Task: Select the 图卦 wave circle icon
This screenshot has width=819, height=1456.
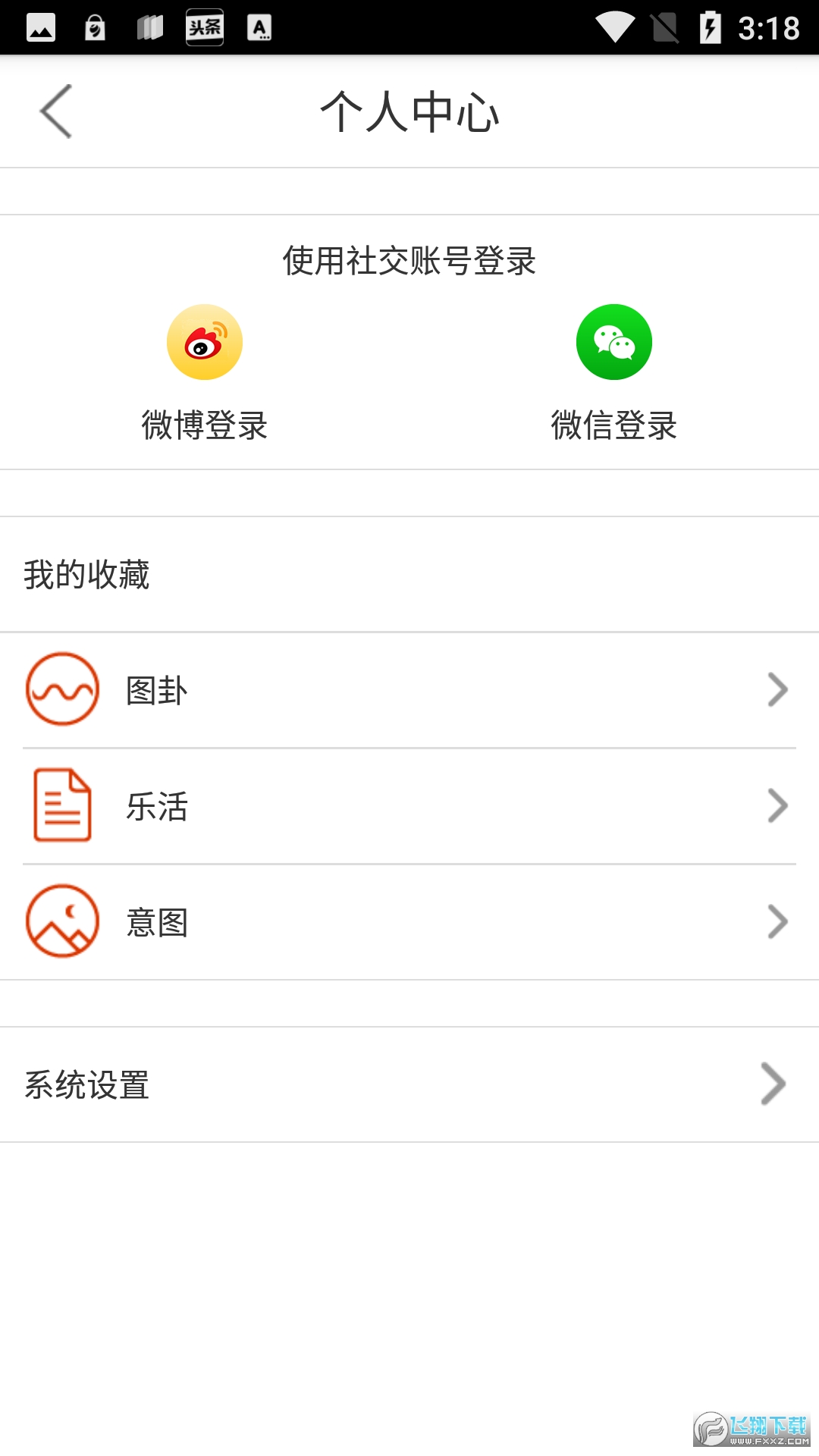Action: [62, 689]
